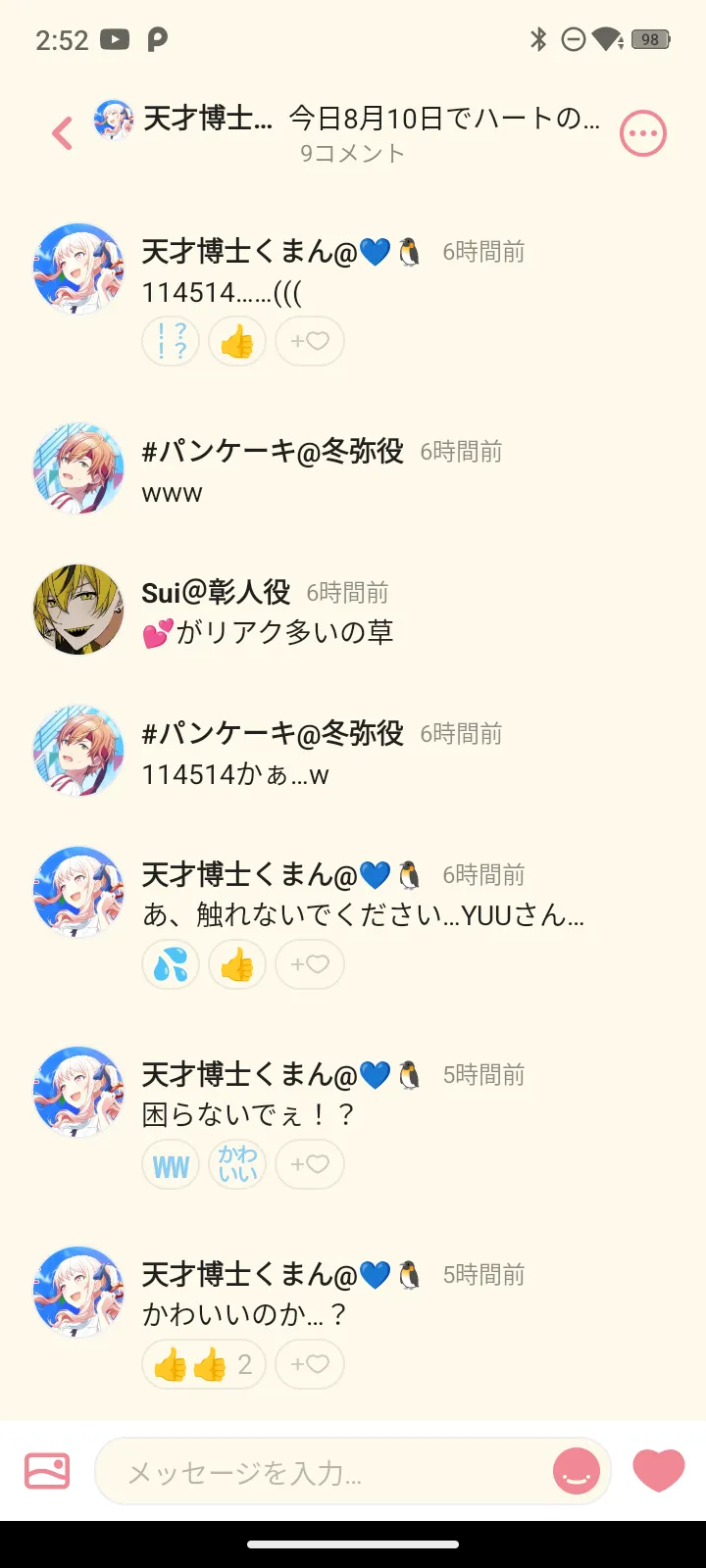Send a heart with the pink heart button
This screenshot has height=1568, width=706.
(658, 1470)
